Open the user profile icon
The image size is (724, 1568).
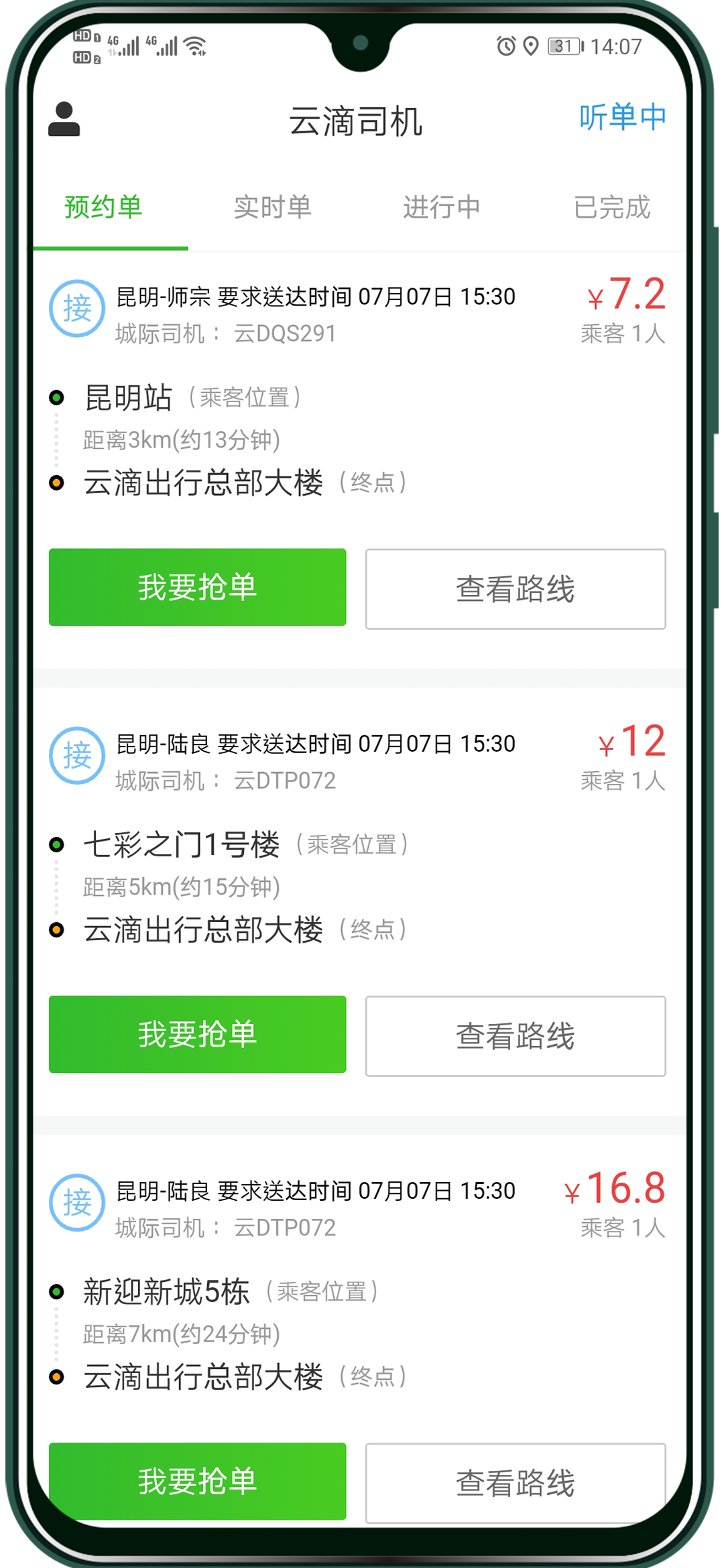(64, 119)
